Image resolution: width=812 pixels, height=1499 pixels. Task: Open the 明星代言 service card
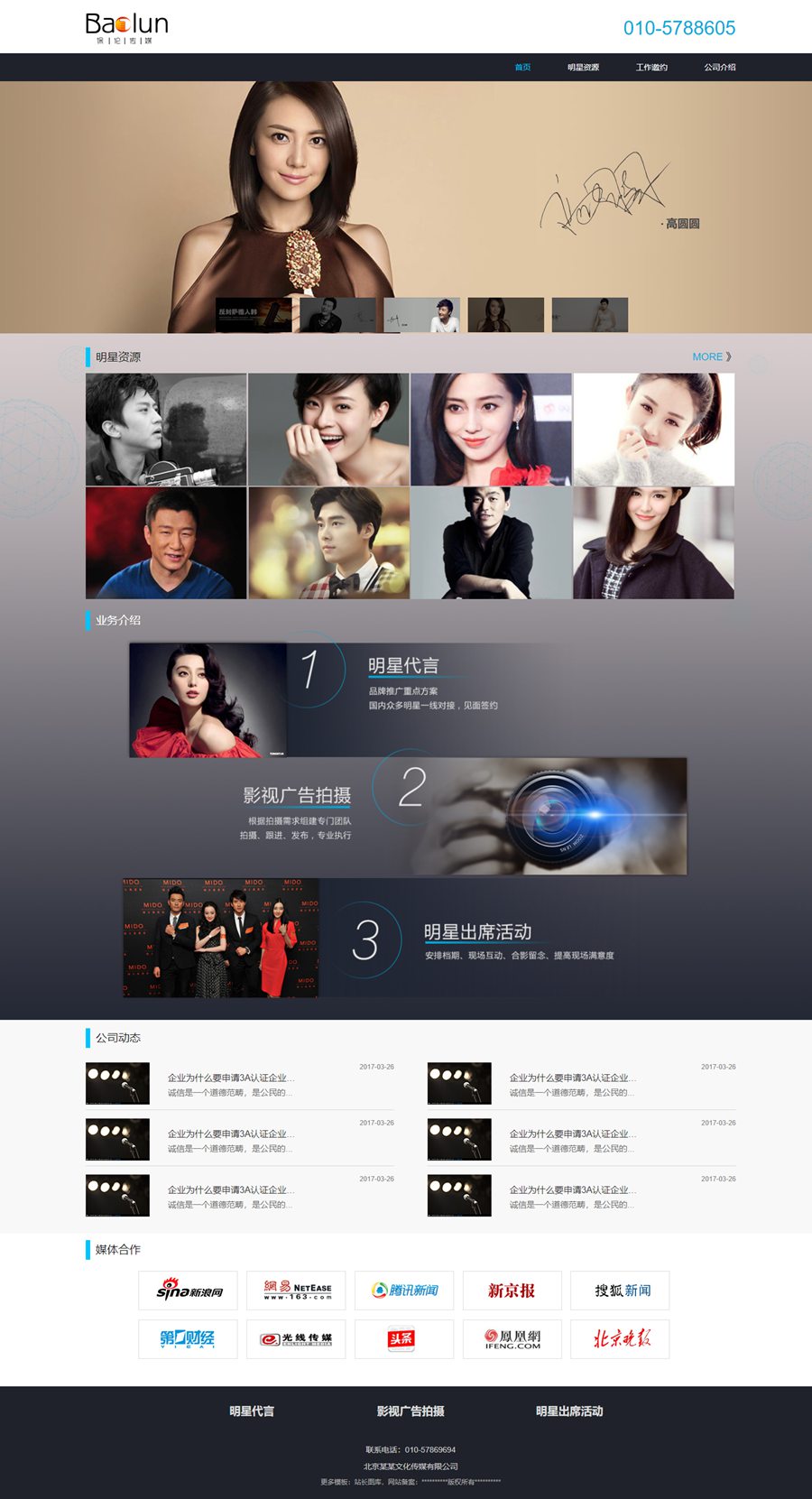403,666
